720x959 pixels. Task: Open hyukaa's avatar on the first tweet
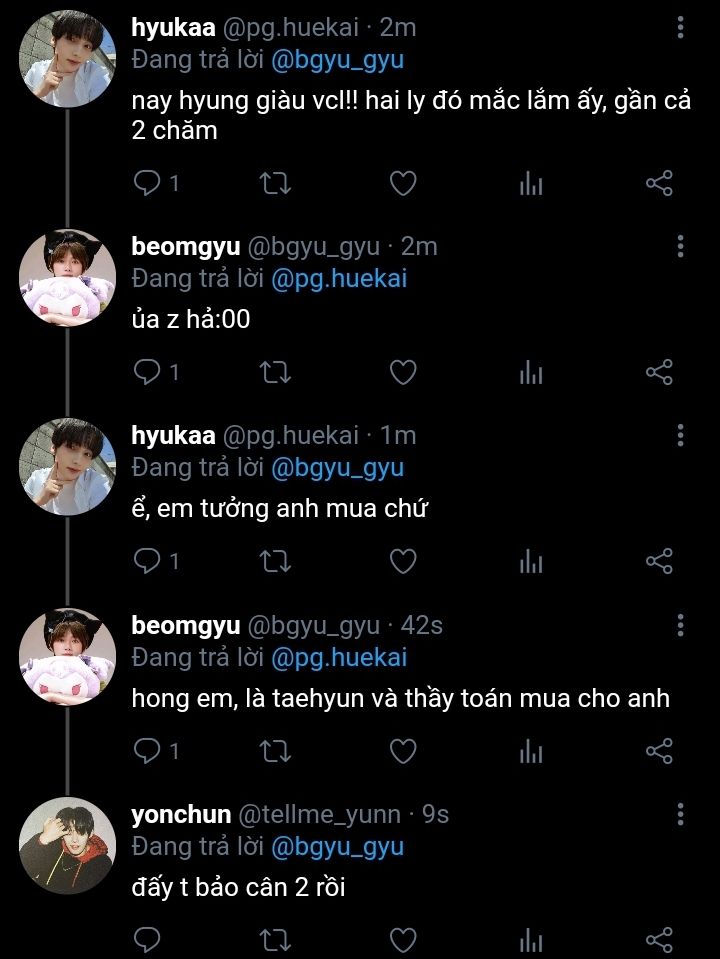point(66,58)
